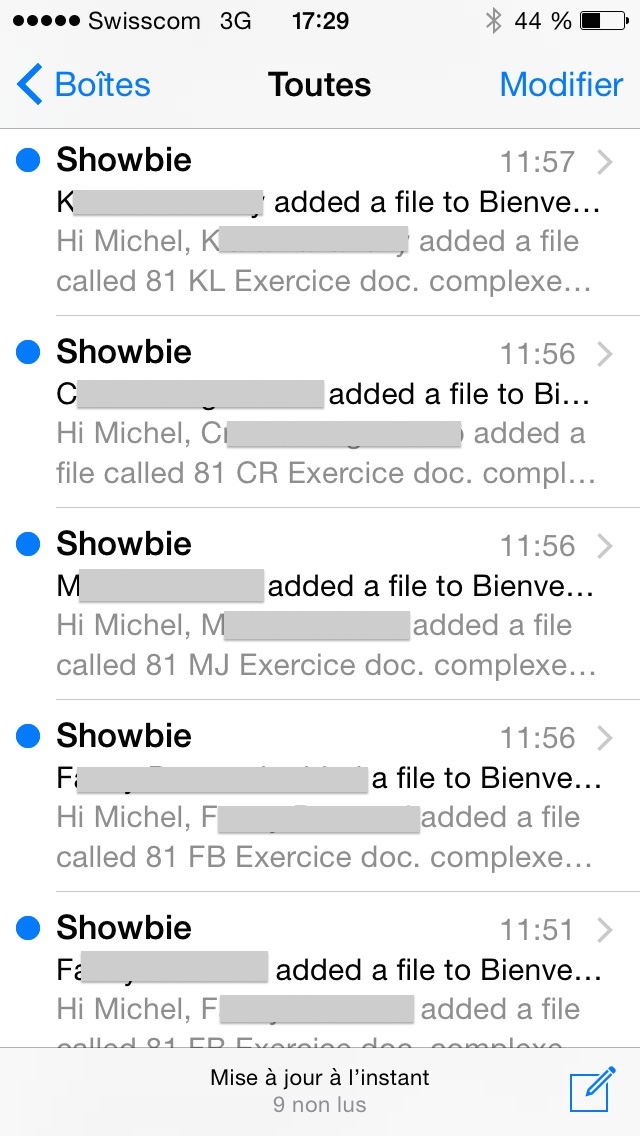
Task: Open the 11:56 Showbie email about 81 FB
Action: [x=320, y=798]
